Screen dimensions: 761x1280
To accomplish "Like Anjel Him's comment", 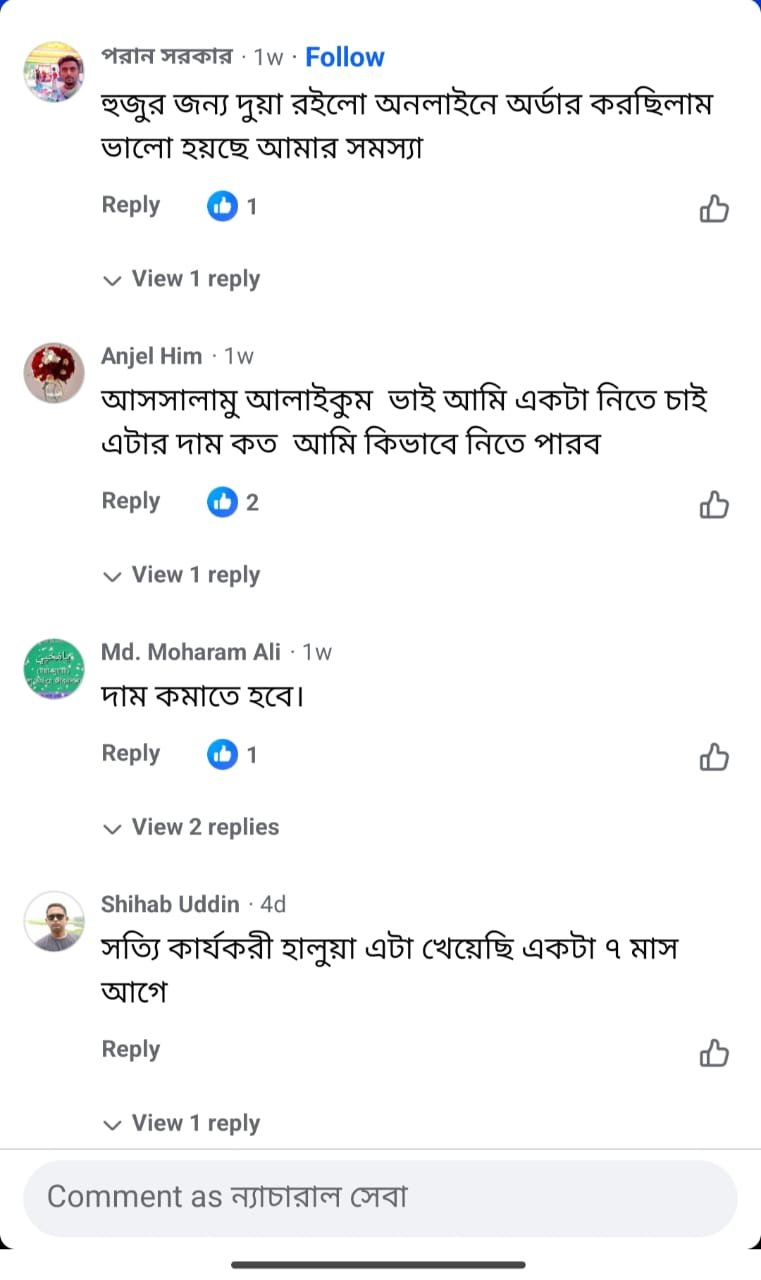I will (714, 505).
